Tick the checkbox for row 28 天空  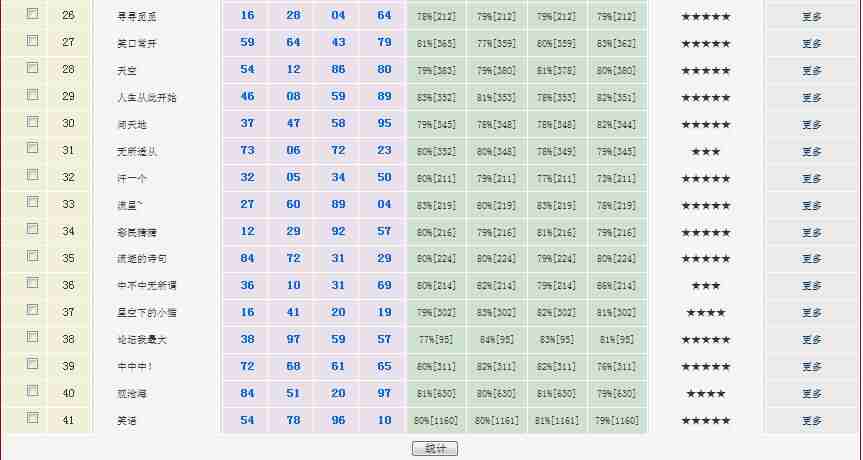click(33, 68)
